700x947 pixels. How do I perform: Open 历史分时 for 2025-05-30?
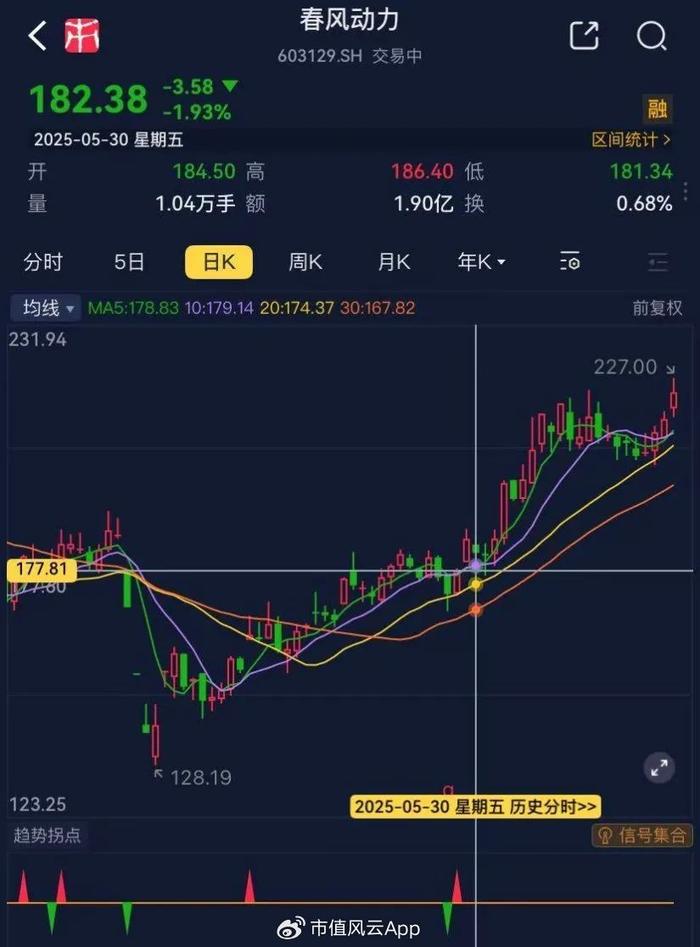(476, 806)
